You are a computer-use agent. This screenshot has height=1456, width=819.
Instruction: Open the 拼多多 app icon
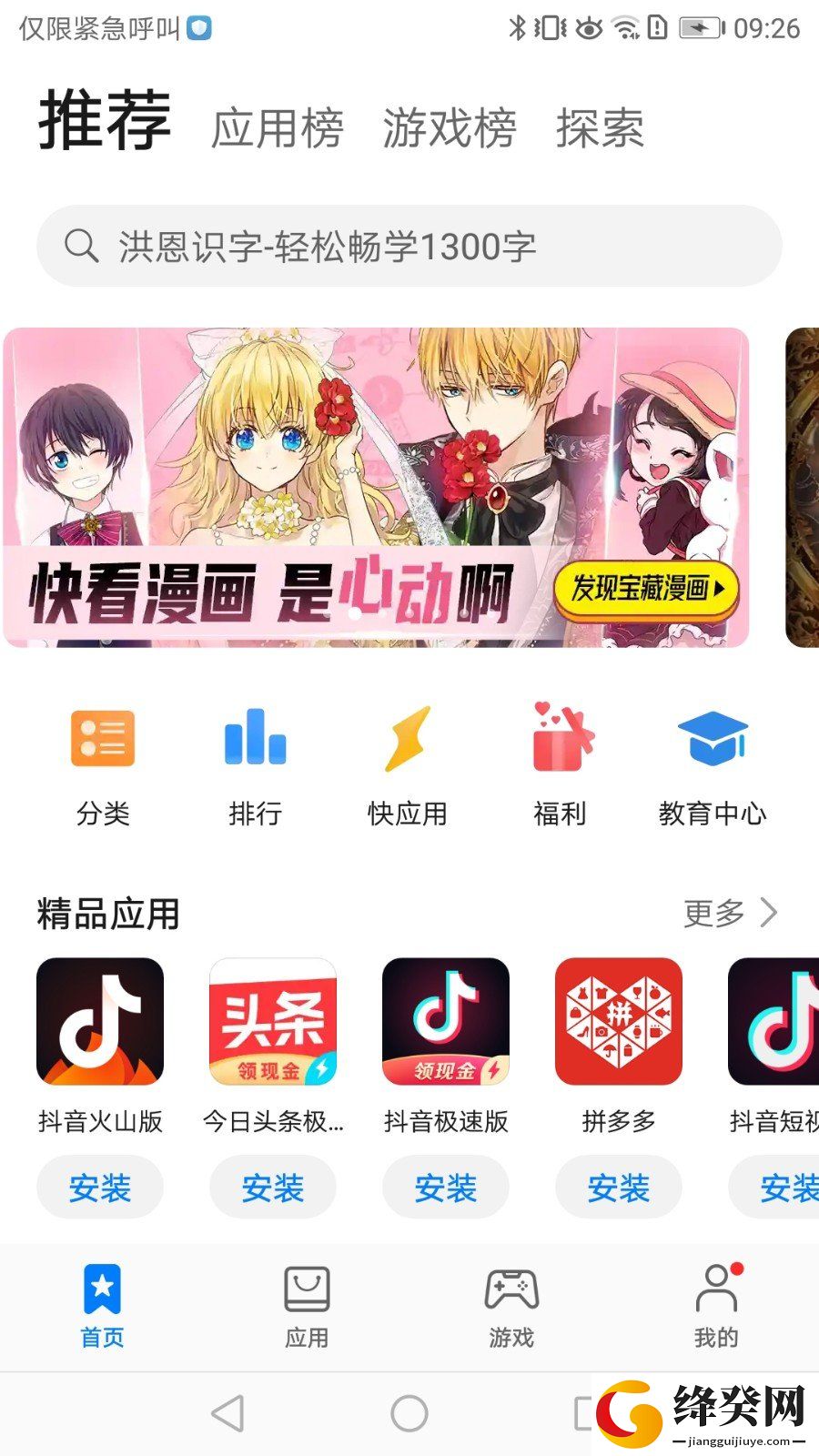[619, 1021]
